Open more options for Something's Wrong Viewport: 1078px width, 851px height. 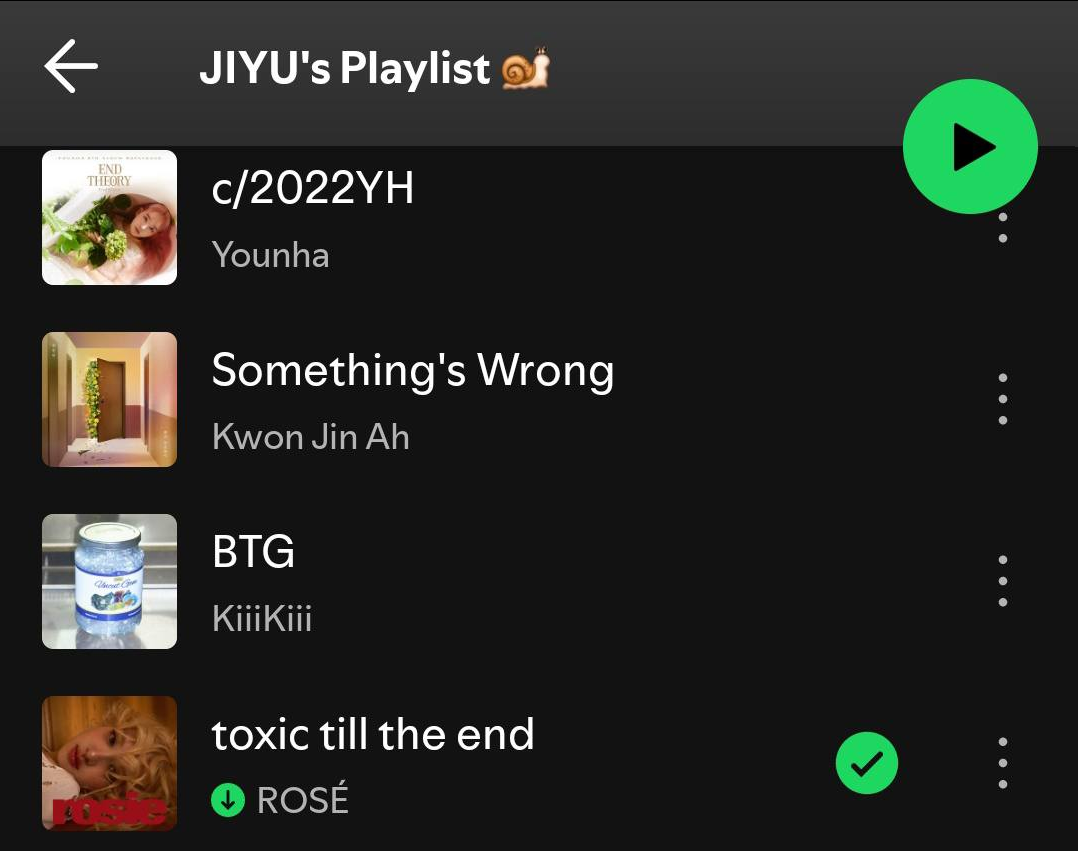coord(1002,399)
